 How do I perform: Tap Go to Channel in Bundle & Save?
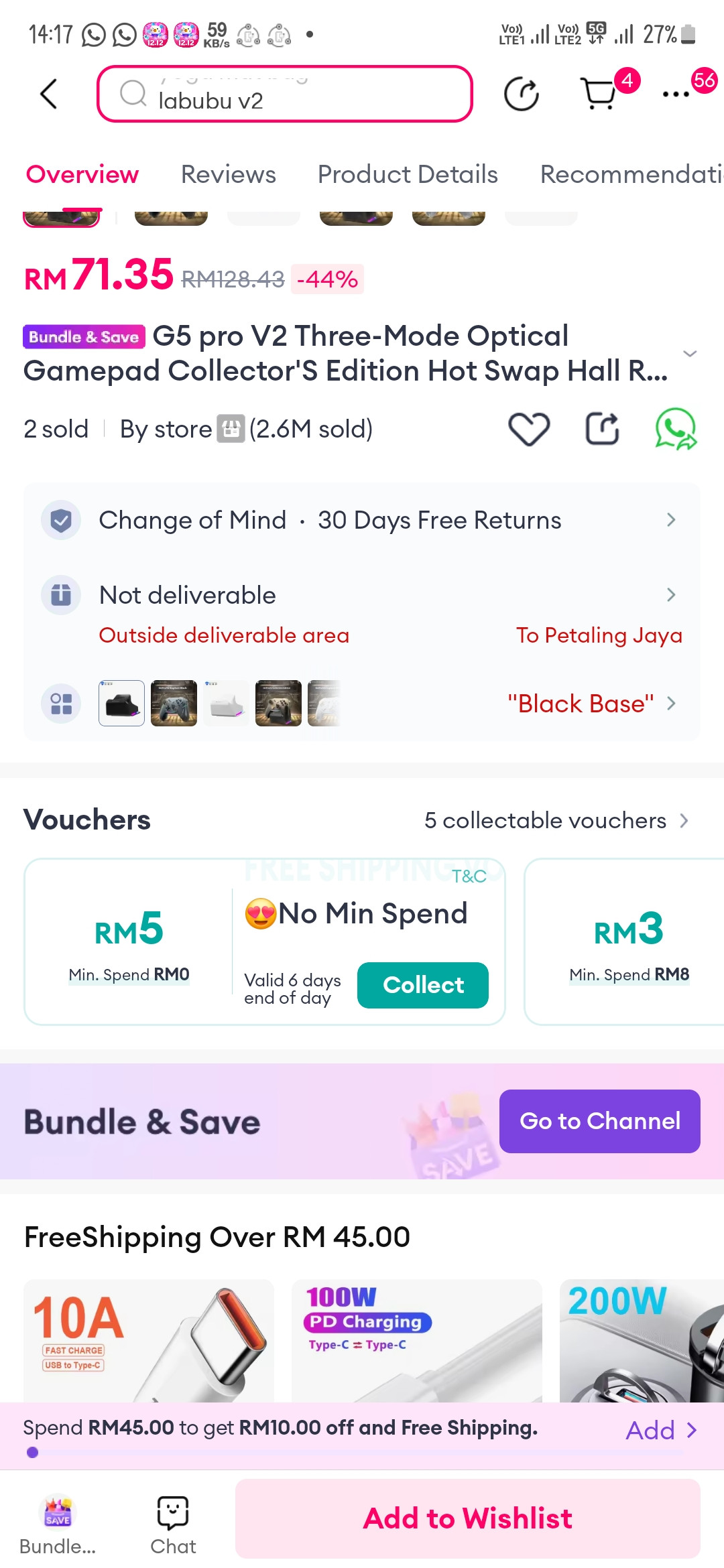(600, 1121)
